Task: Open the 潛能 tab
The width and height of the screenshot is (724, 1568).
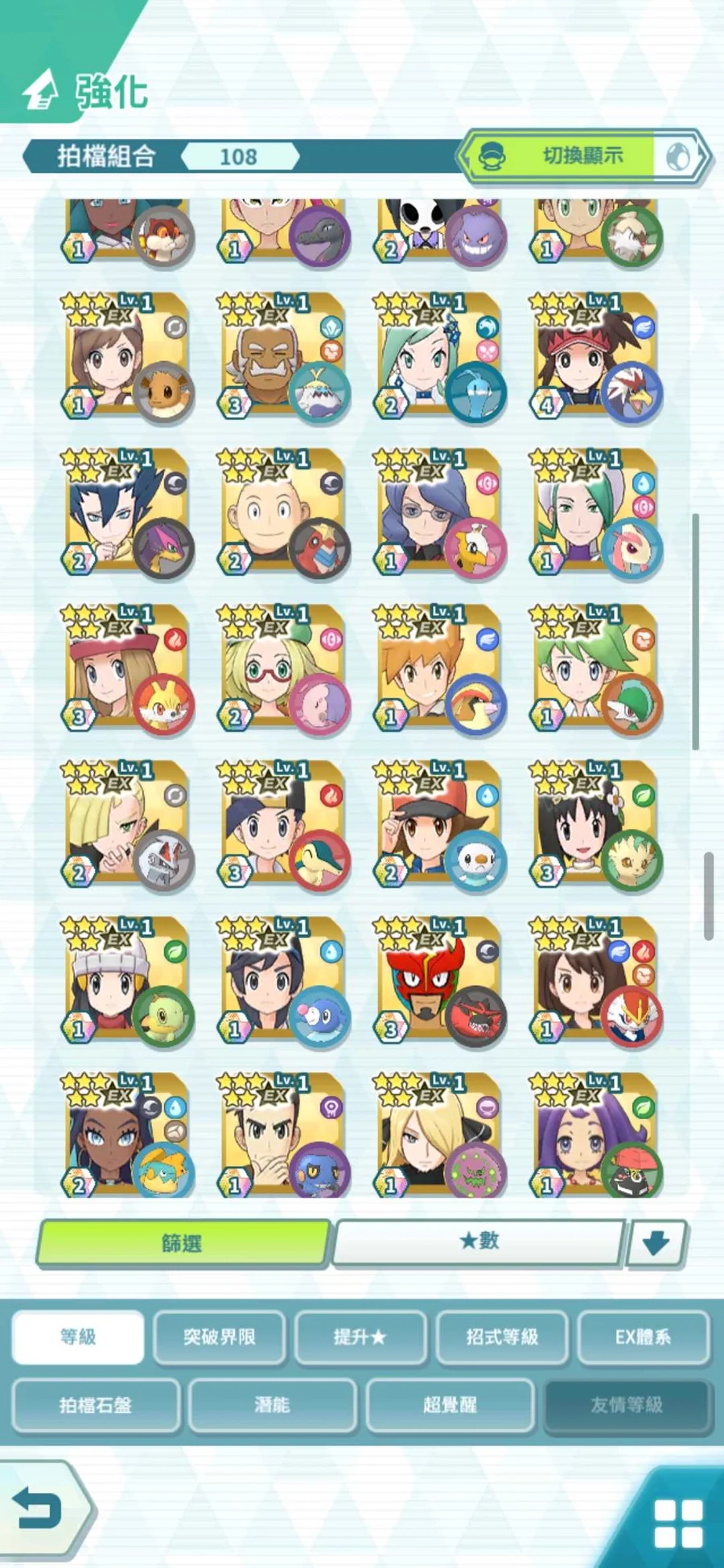Action: [x=272, y=1405]
